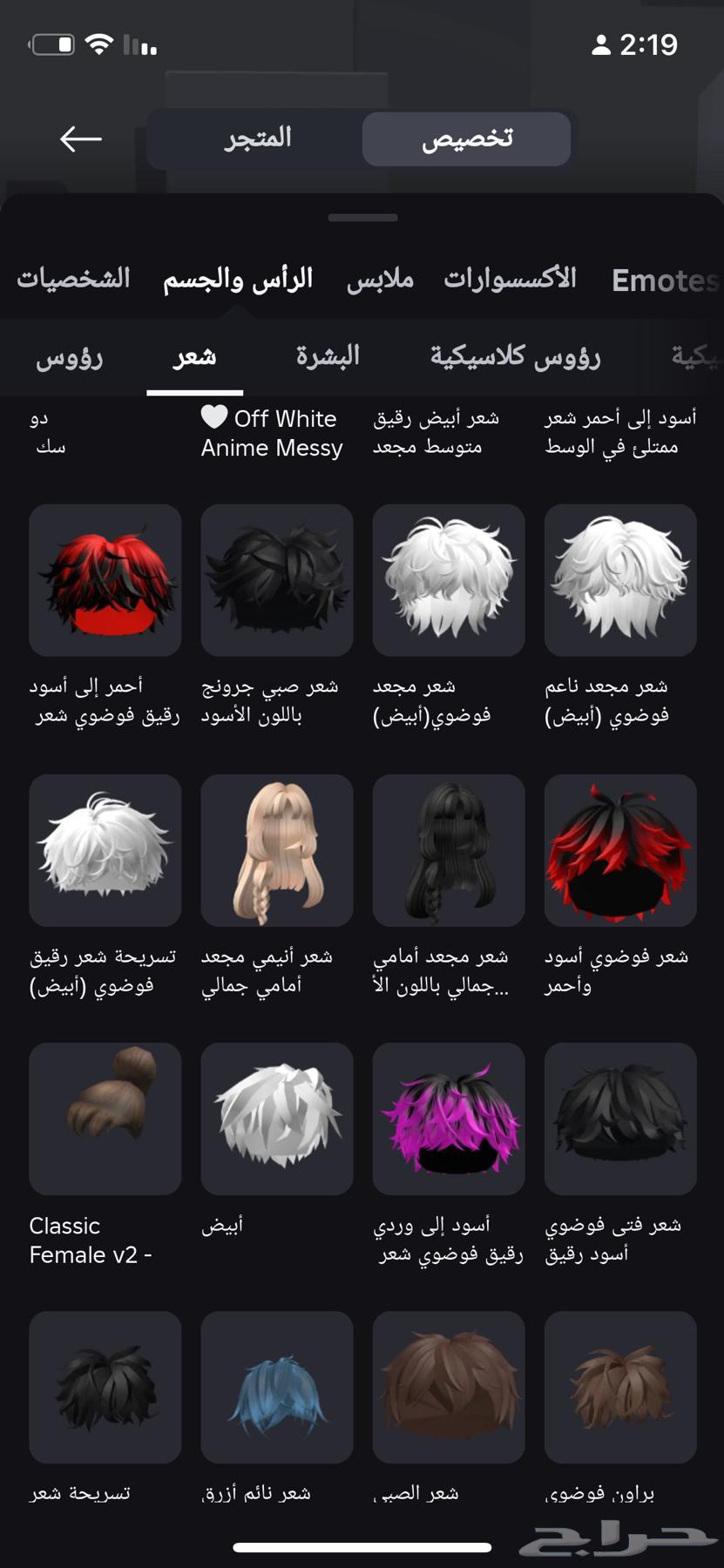Select the شعر فتى فوضوي أسود رقيق

(619, 1119)
